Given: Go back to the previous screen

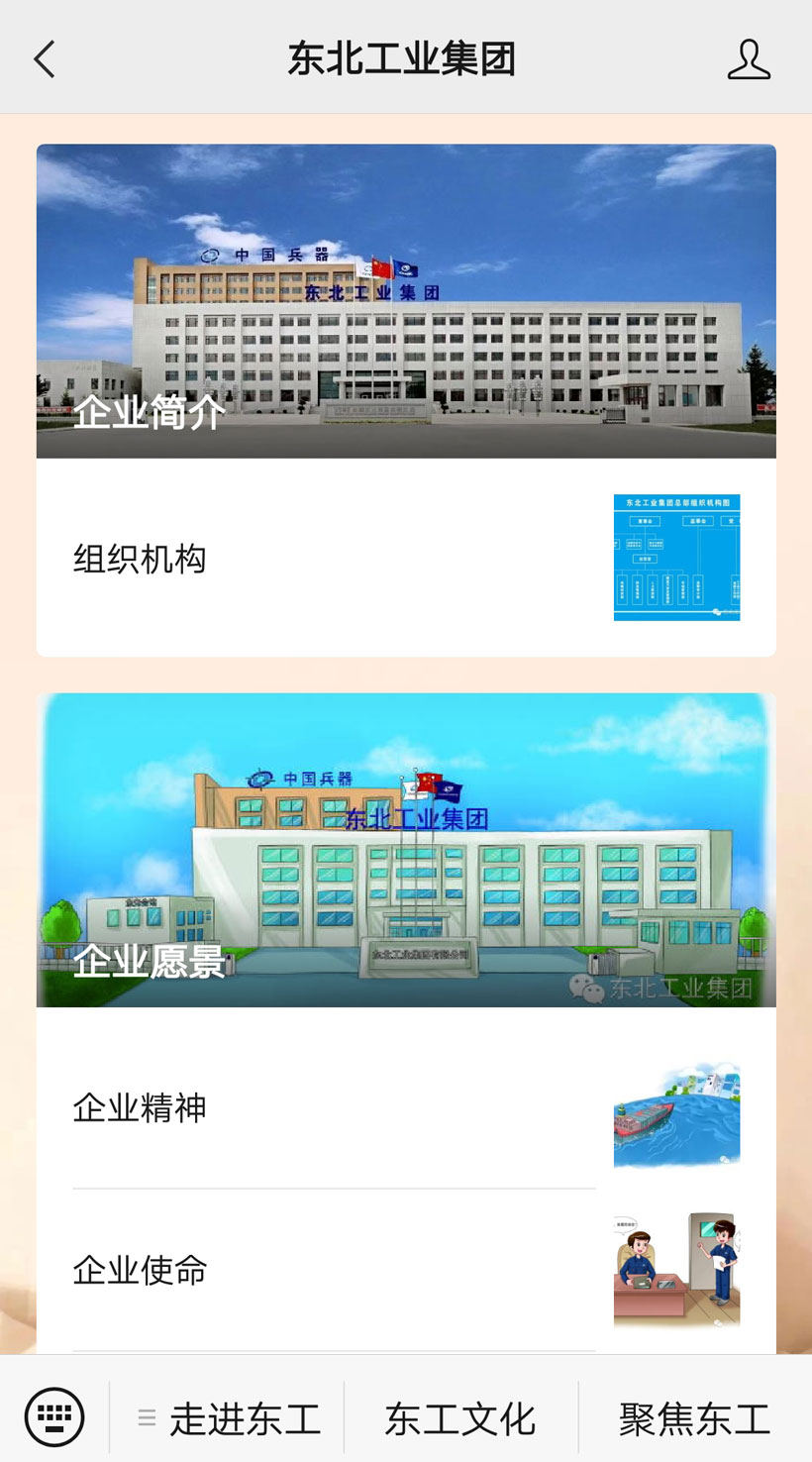Looking at the screenshot, I should (x=45, y=59).
